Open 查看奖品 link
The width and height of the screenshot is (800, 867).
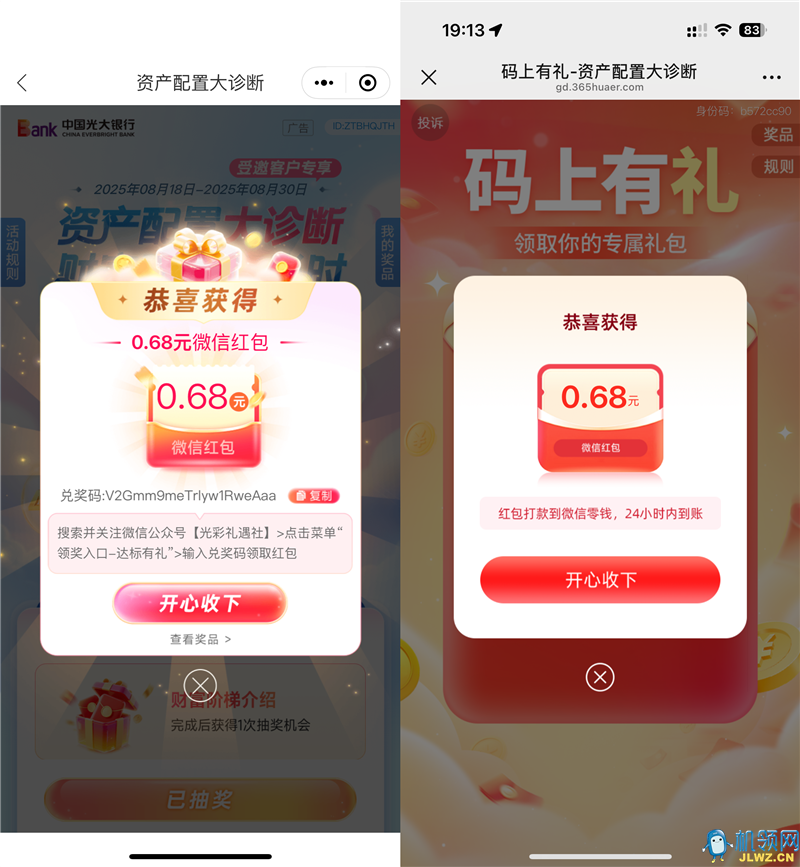[200, 639]
